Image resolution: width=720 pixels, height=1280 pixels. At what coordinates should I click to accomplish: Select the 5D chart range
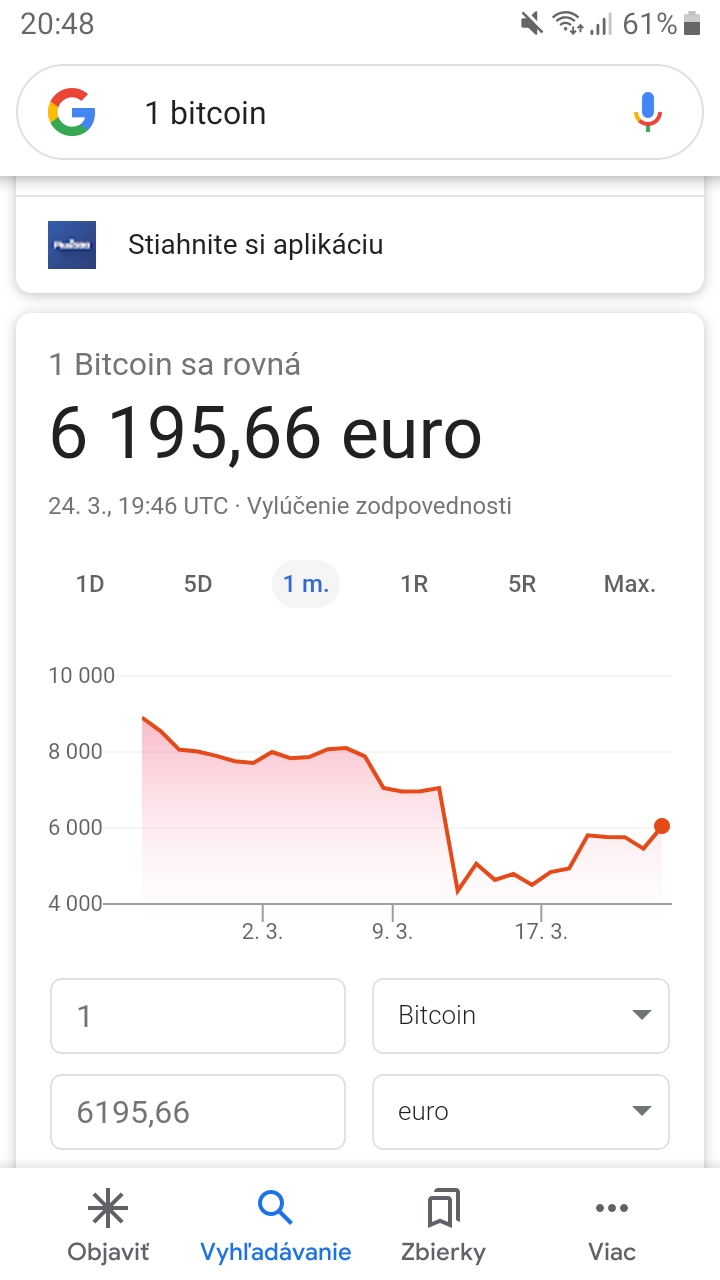198,584
